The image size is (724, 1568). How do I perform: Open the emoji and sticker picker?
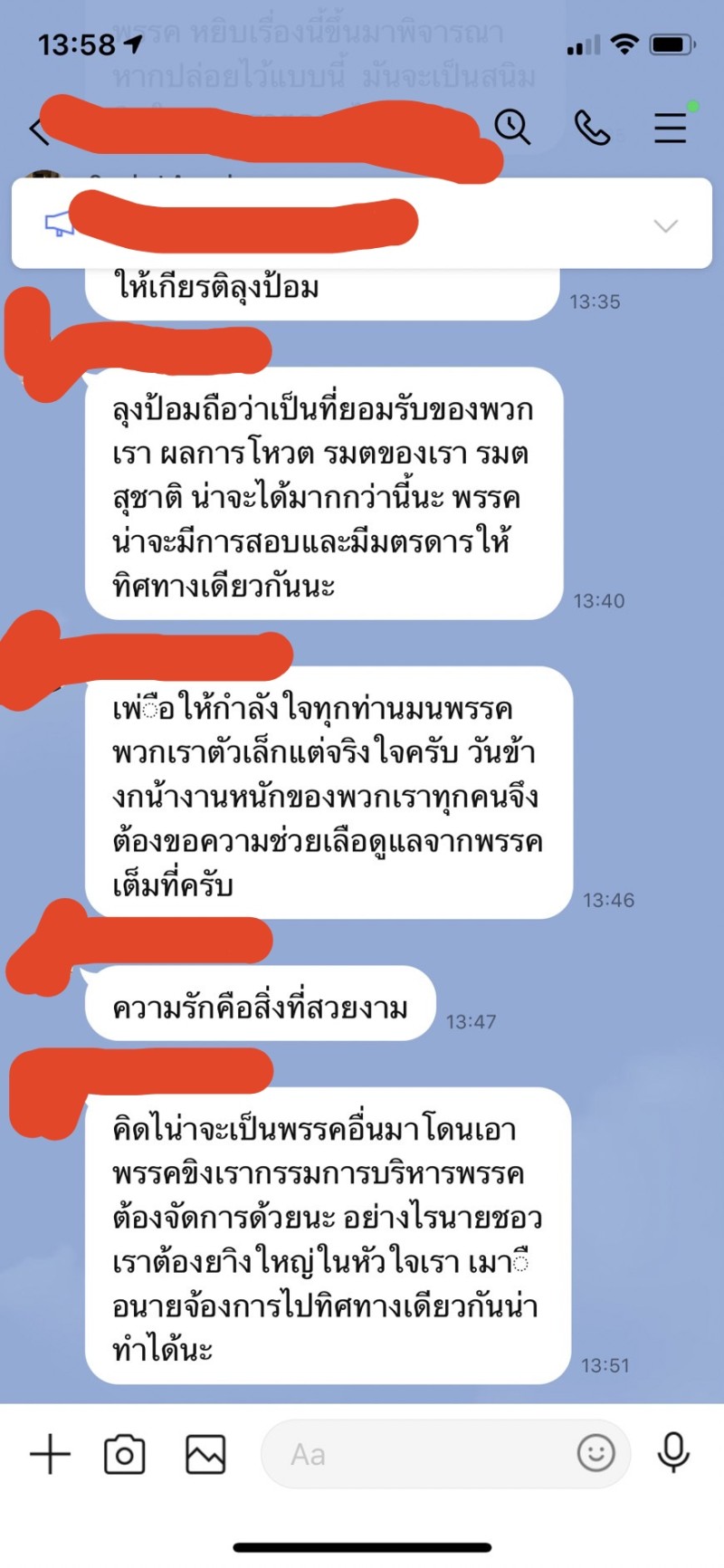coord(595,1453)
